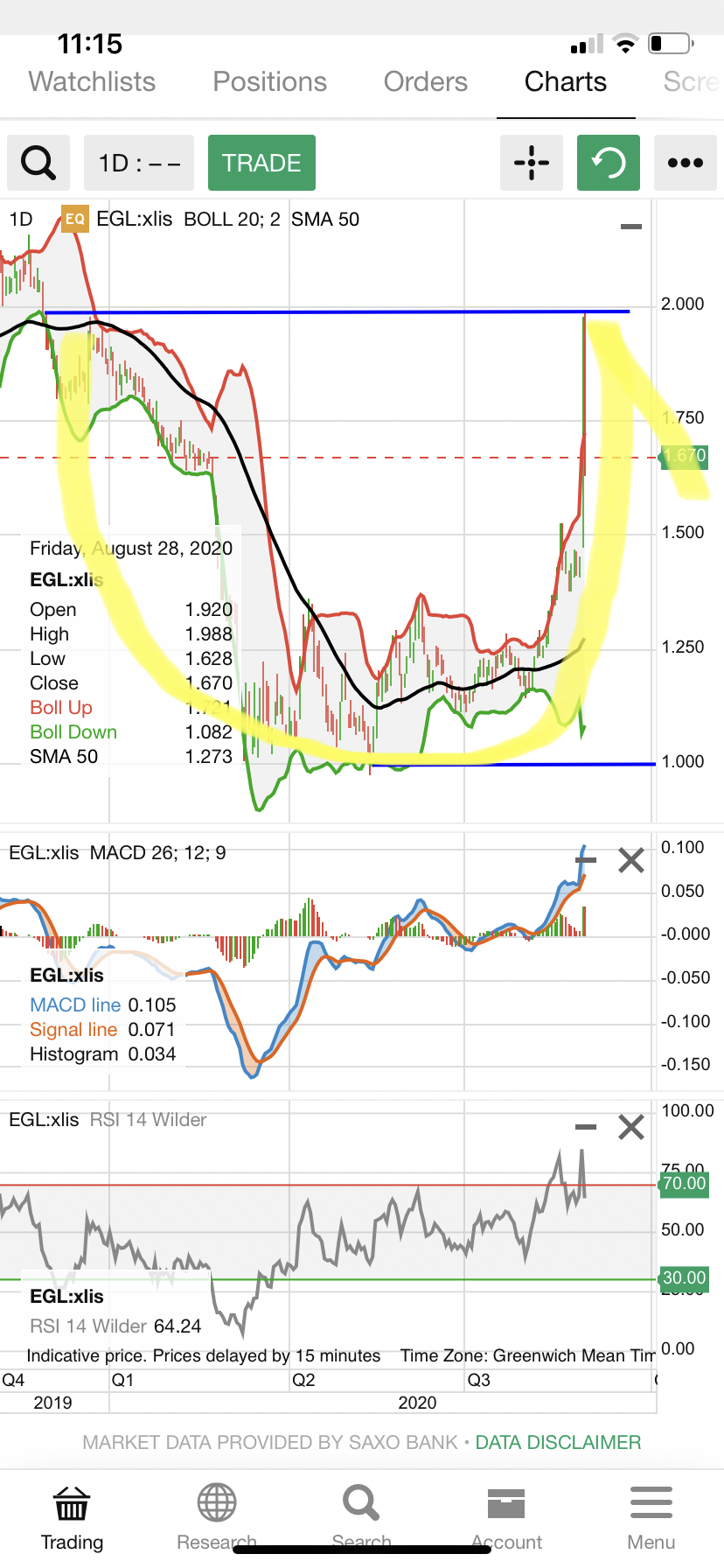Collapse the MACD indicator panel
Viewport: 724px width, 1568px height.
coord(585,861)
